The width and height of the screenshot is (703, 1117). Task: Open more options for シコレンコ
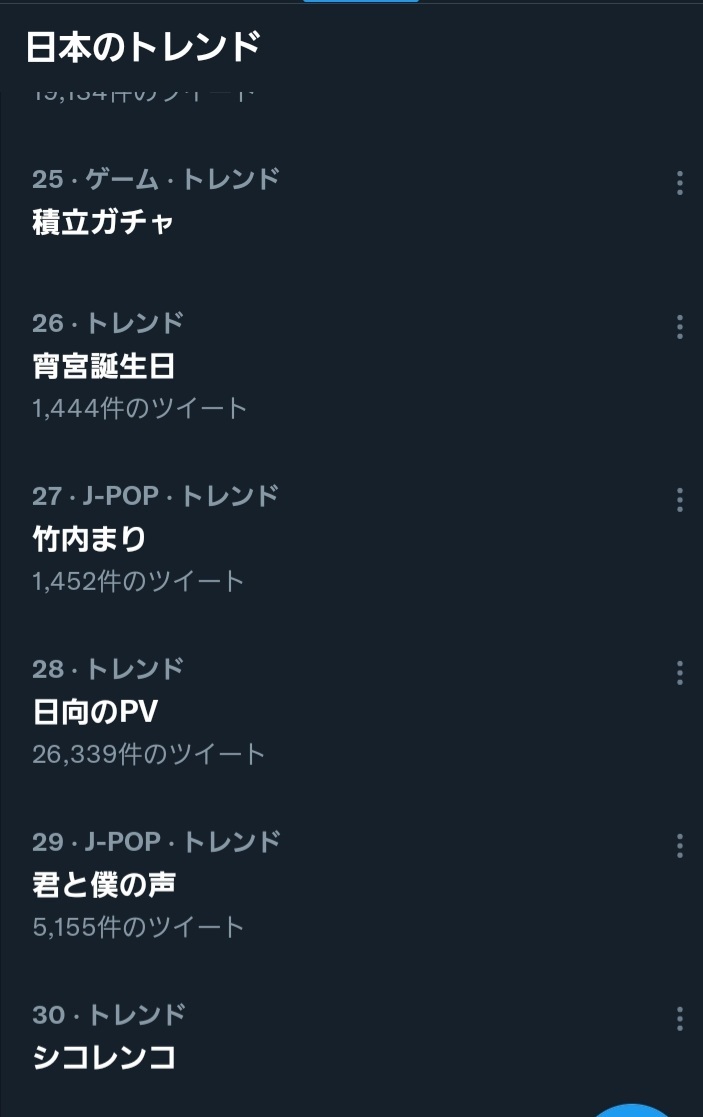pyautogui.click(x=679, y=1018)
